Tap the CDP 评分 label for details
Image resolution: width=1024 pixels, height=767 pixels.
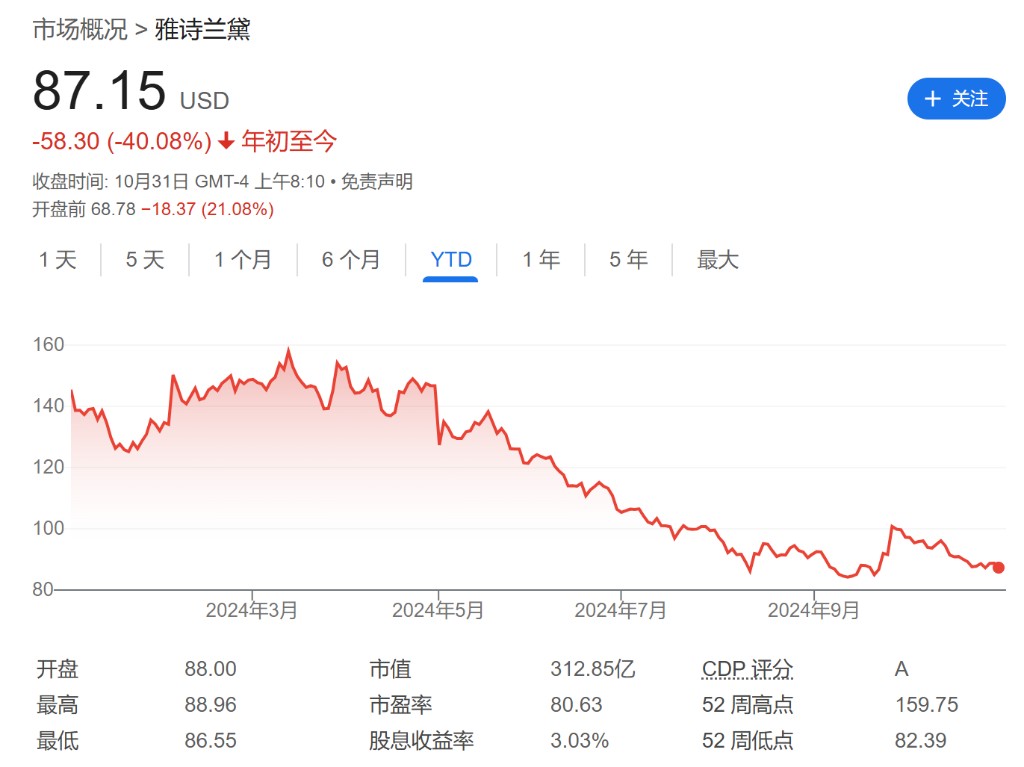pos(747,670)
